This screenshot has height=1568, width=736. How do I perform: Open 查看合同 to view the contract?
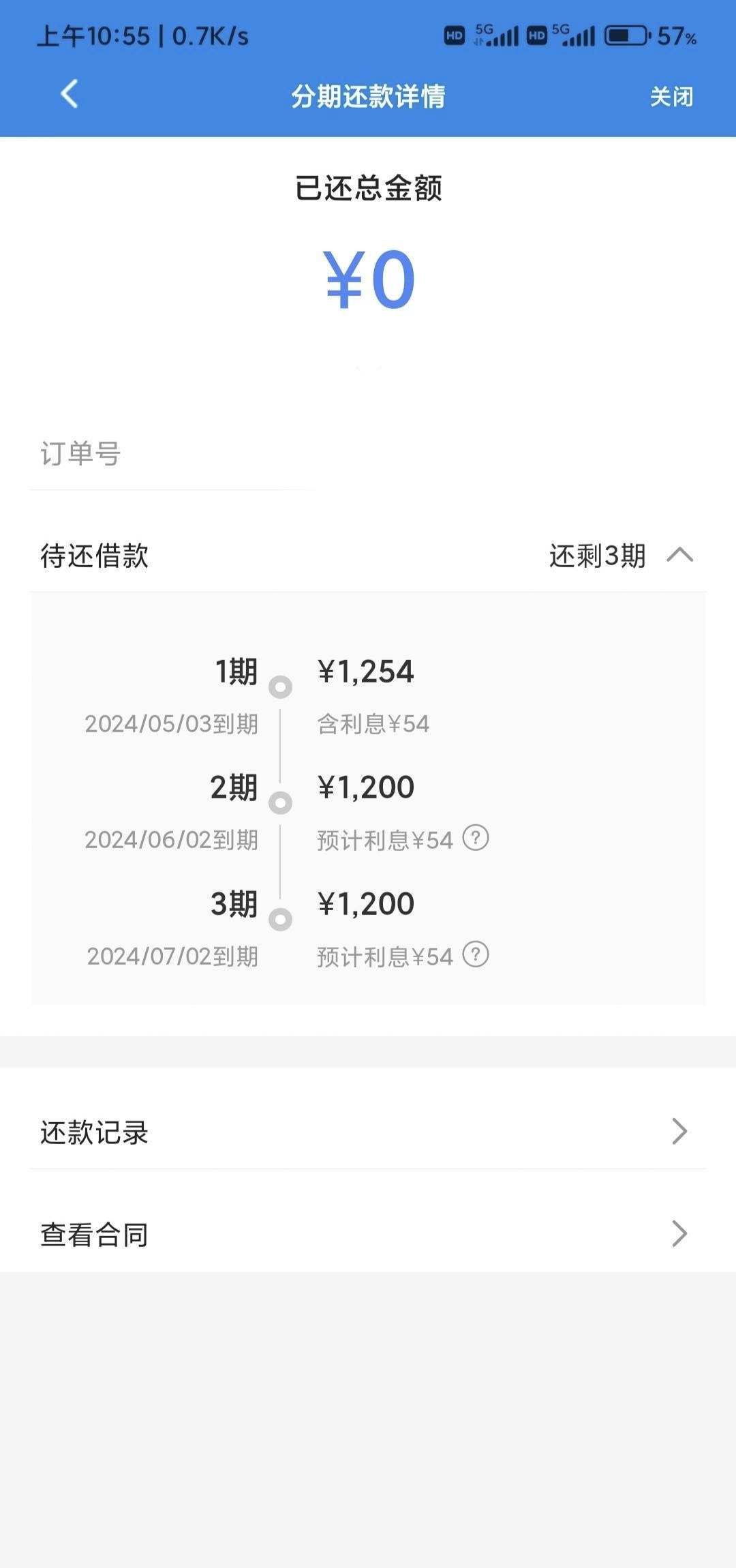[x=368, y=1234]
